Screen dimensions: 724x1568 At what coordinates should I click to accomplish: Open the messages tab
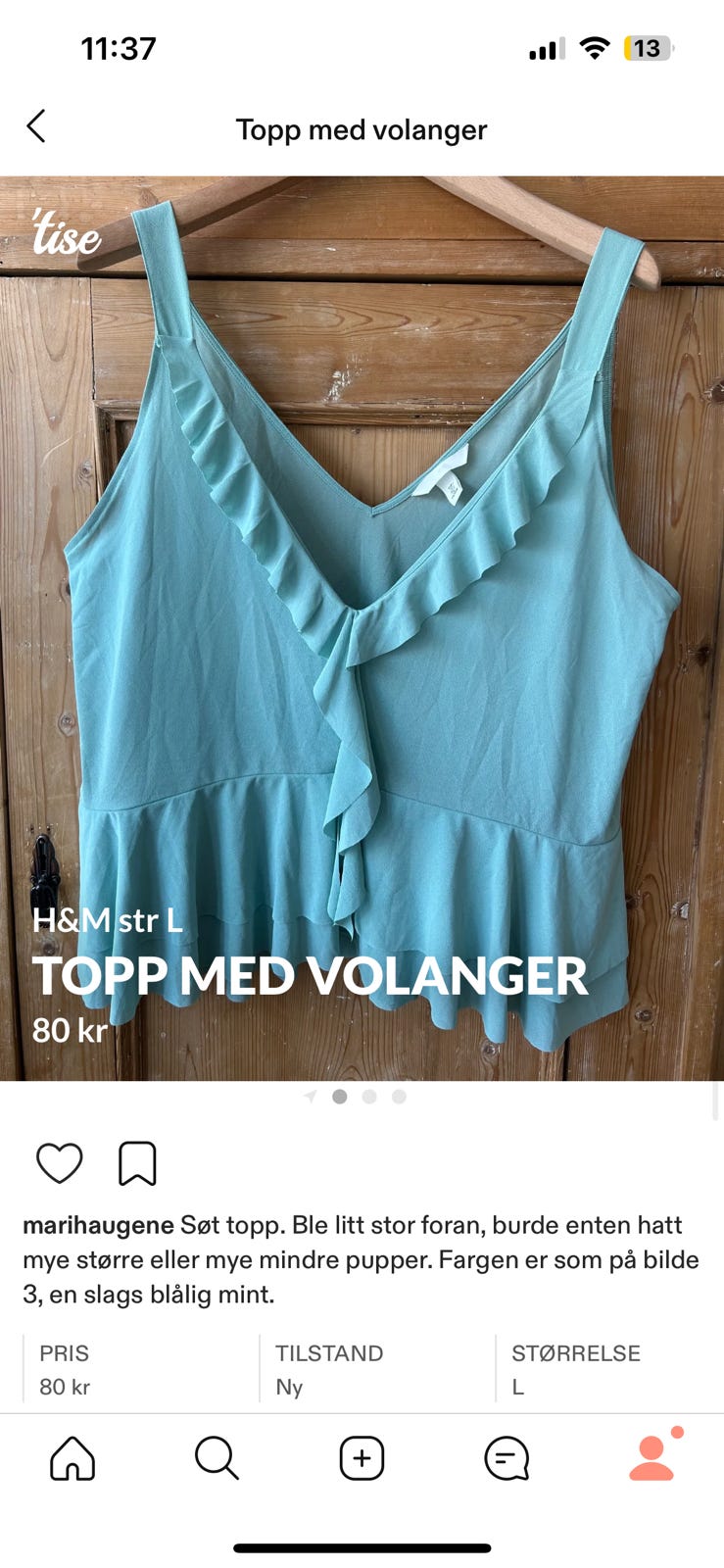click(x=507, y=1458)
